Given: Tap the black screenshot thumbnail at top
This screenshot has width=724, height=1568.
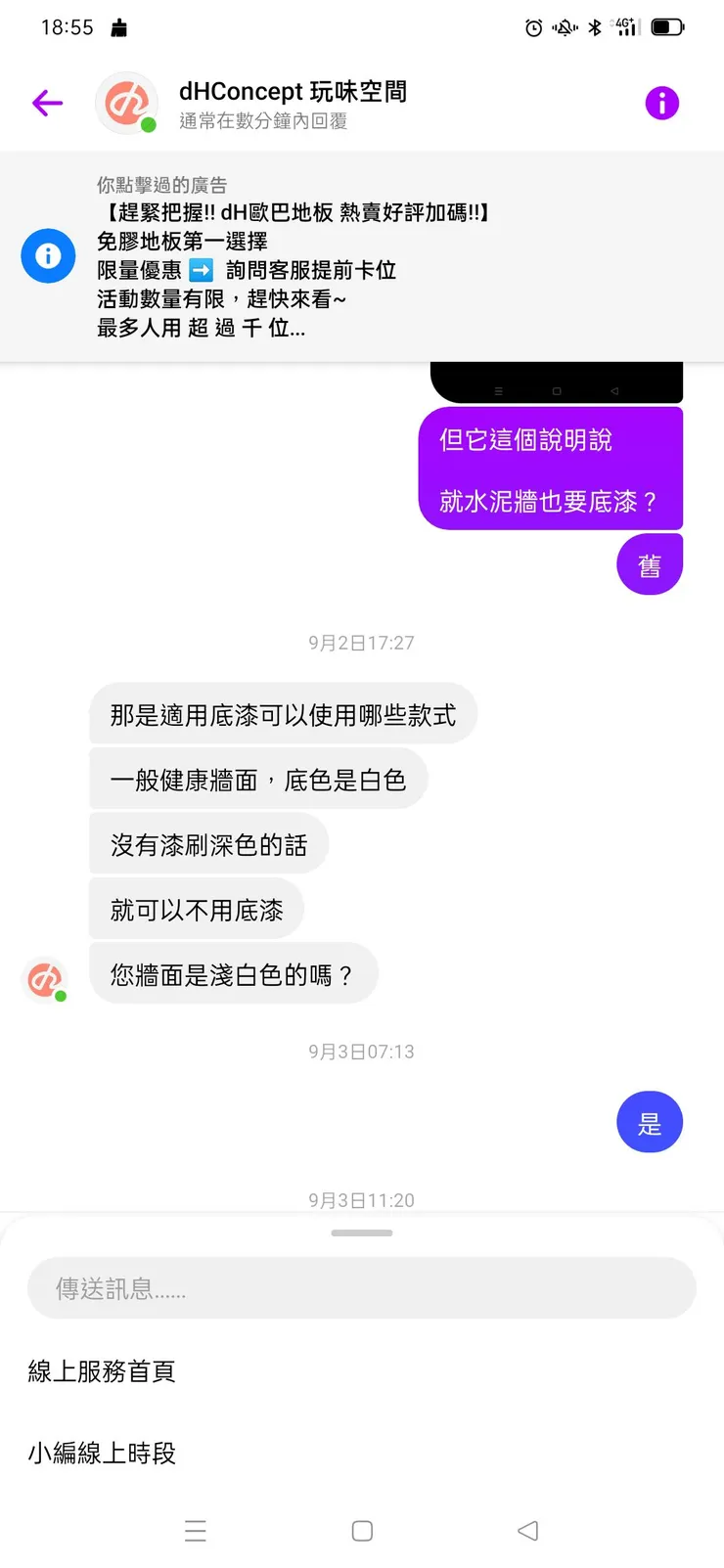Looking at the screenshot, I should coord(556,381).
